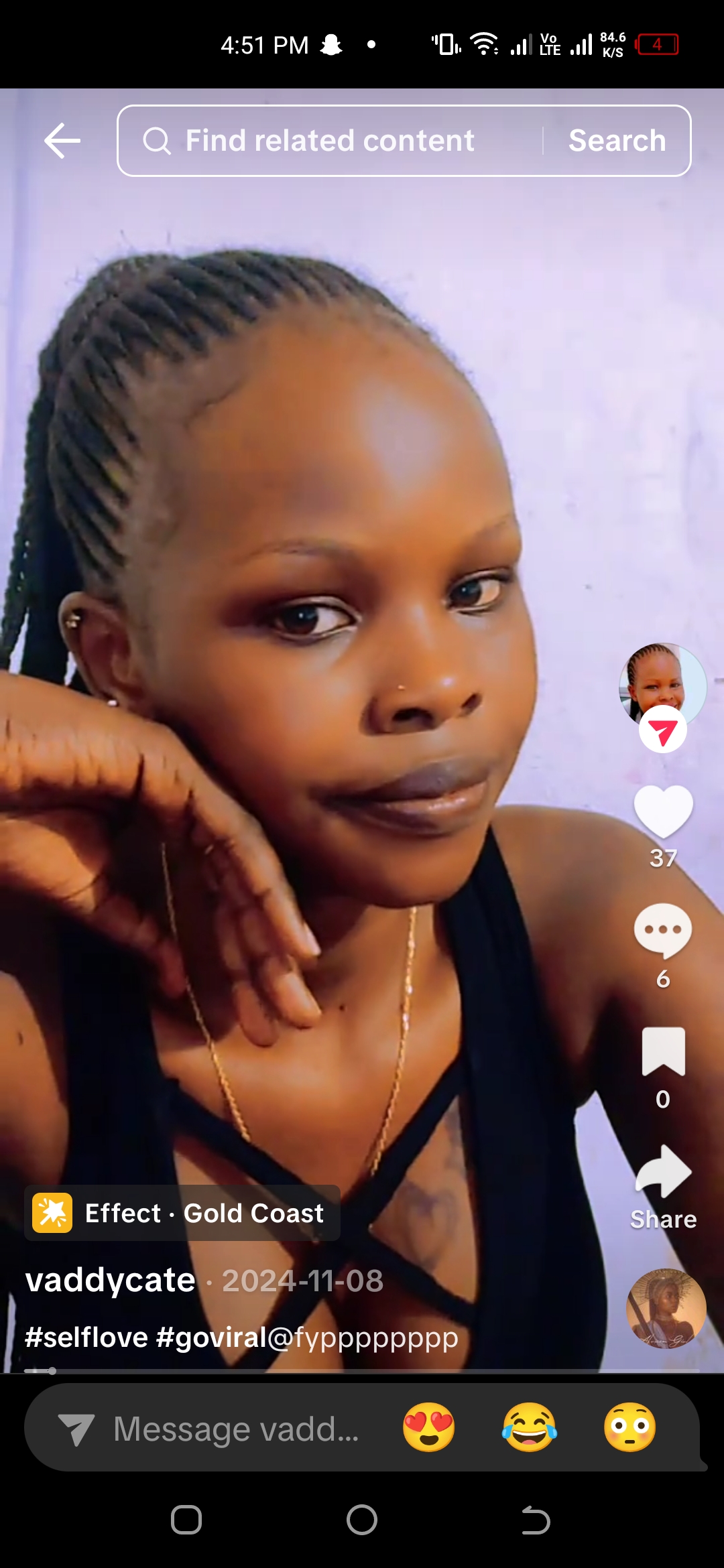Open the Gold Coast effect
724x1568 pixels.
[x=182, y=1213]
